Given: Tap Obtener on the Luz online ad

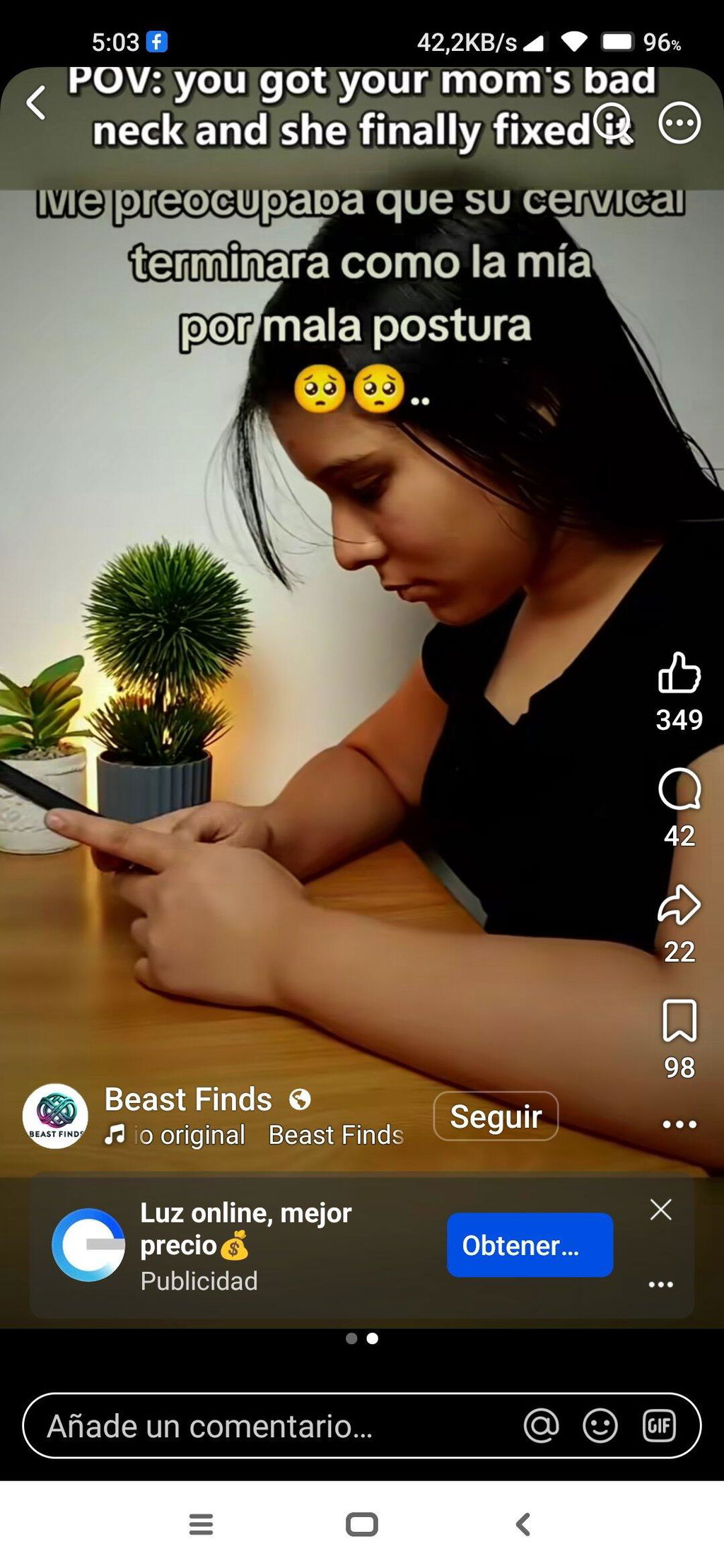Looking at the screenshot, I should point(530,1245).
